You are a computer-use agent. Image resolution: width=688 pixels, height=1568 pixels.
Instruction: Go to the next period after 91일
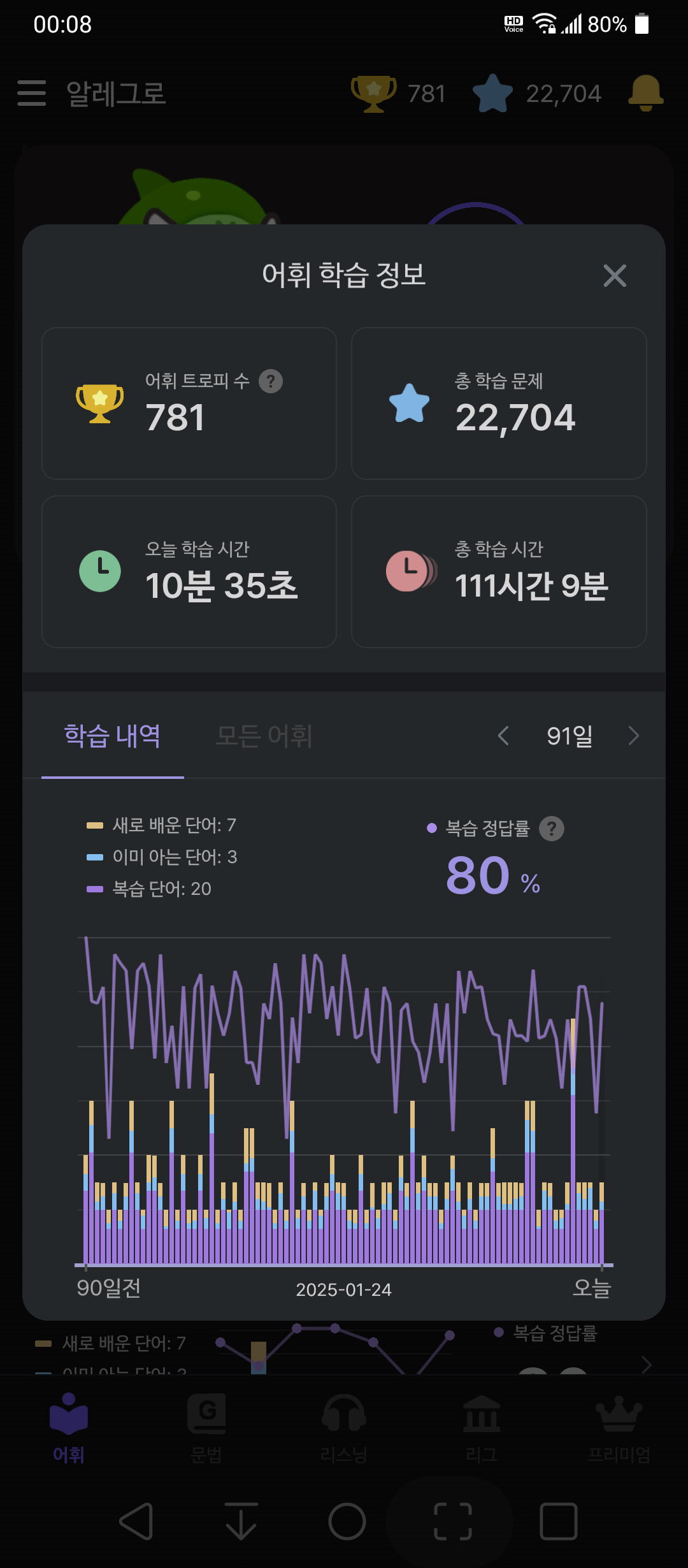pyautogui.click(x=633, y=736)
